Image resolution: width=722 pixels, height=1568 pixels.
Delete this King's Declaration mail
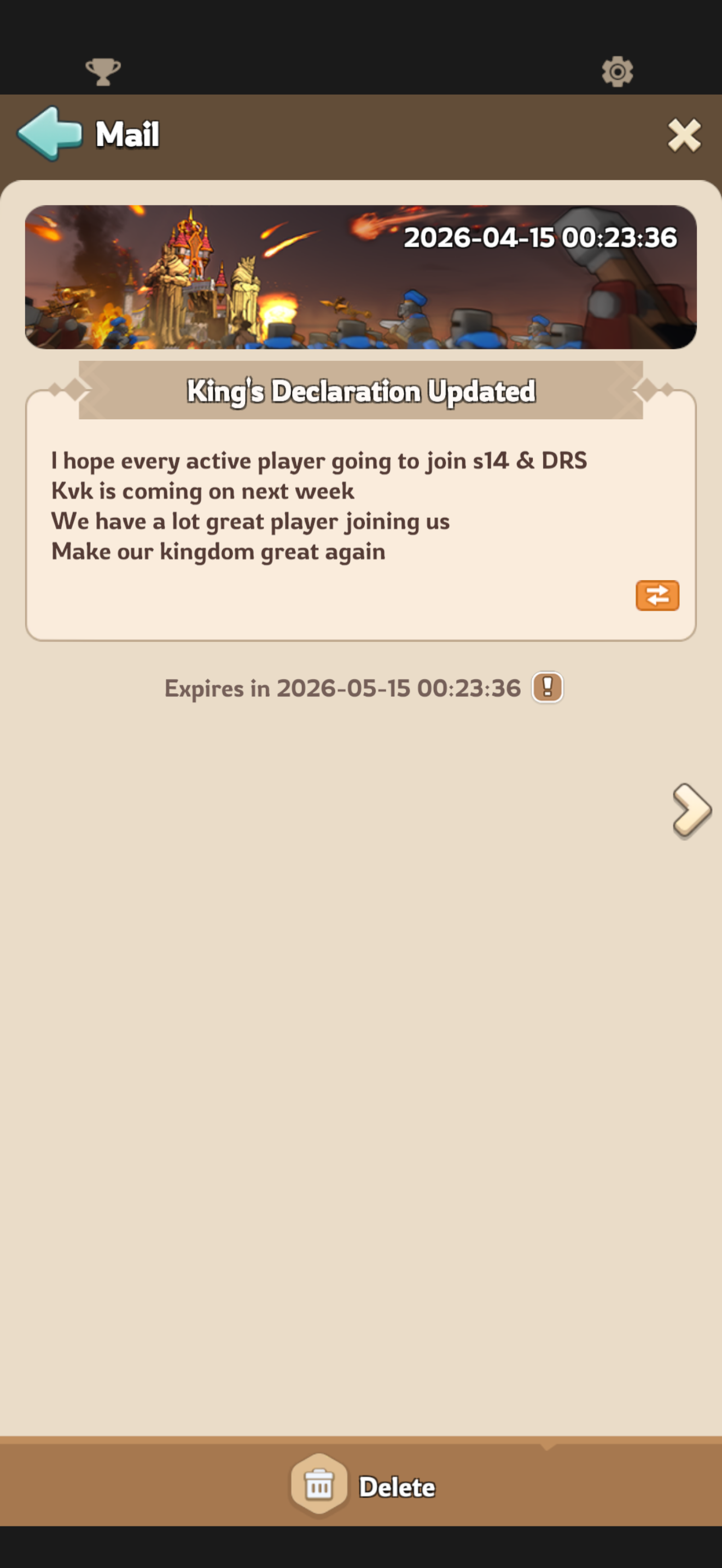point(363,1487)
